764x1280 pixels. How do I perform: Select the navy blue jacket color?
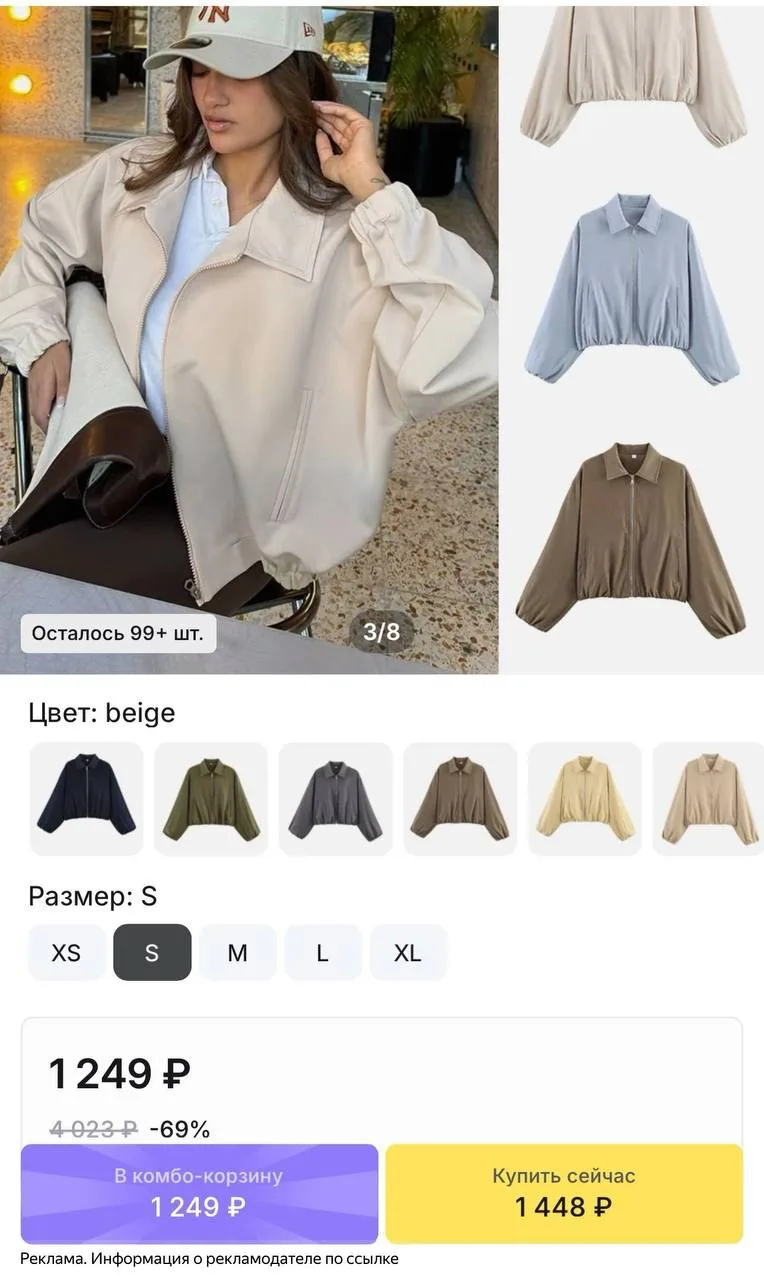point(86,799)
